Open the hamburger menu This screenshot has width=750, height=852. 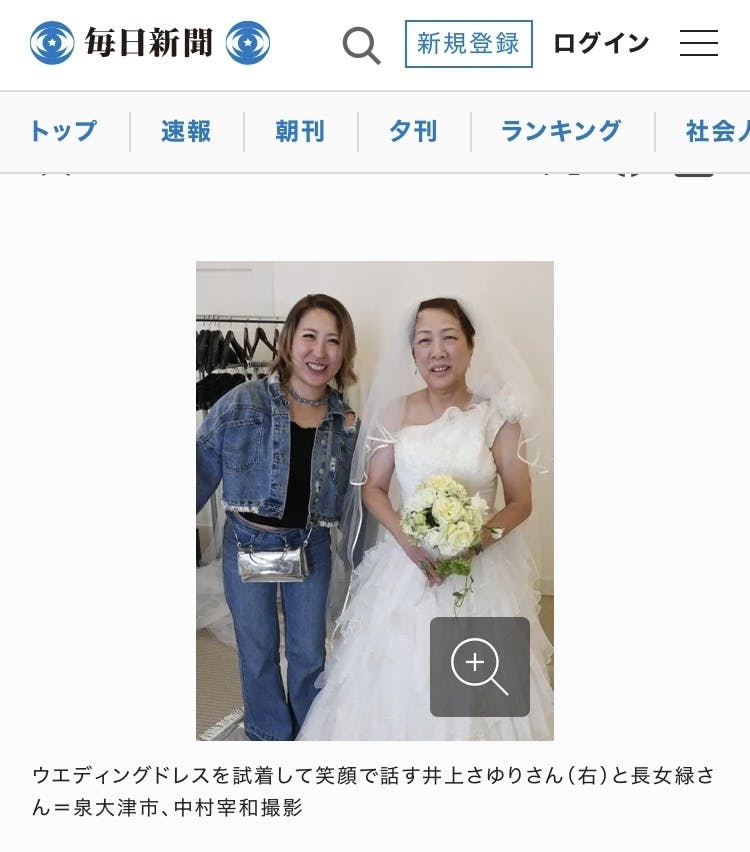(x=698, y=44)
